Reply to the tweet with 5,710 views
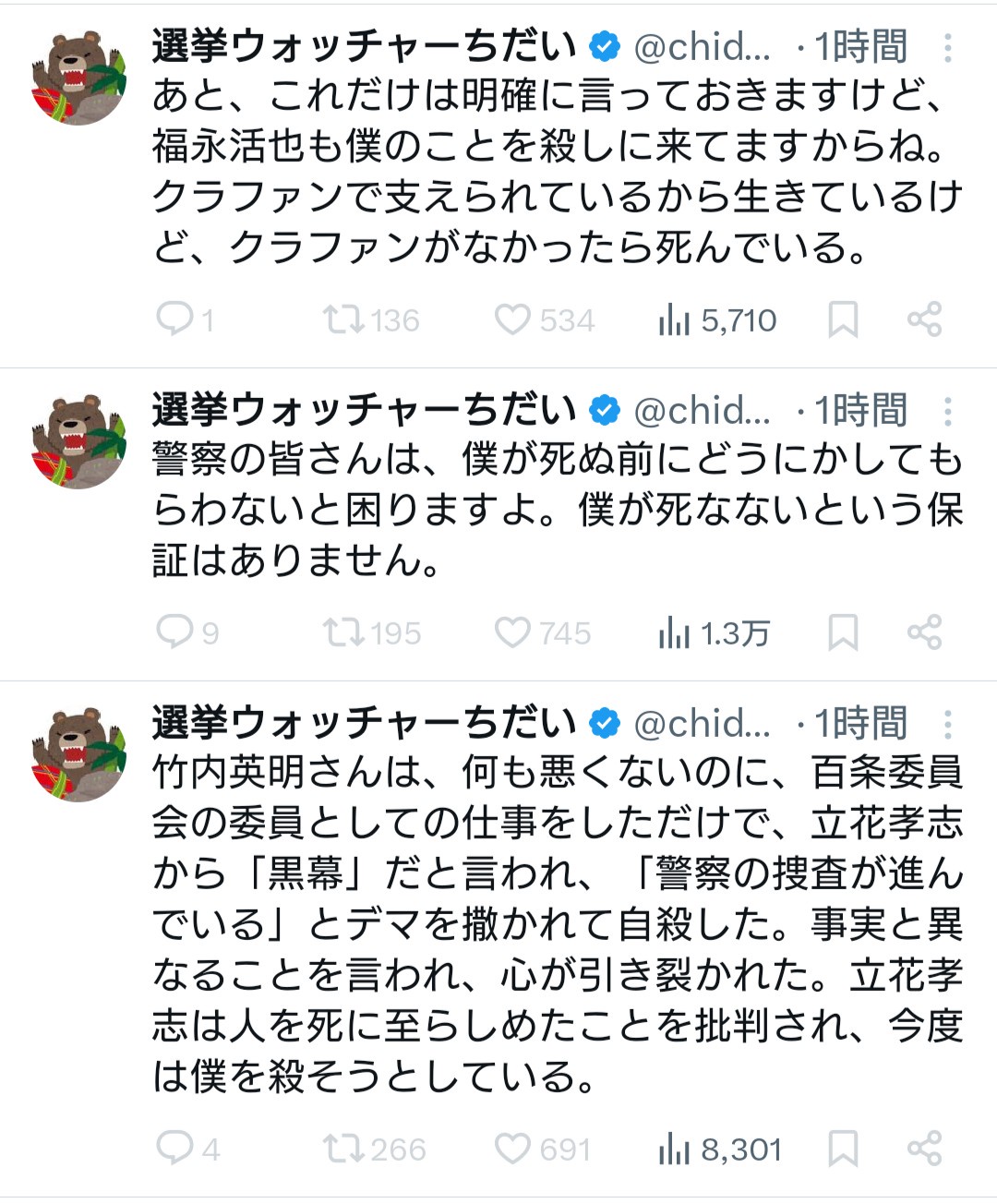The width and height of the screenshot is (997, 1204). pos(174,319)
